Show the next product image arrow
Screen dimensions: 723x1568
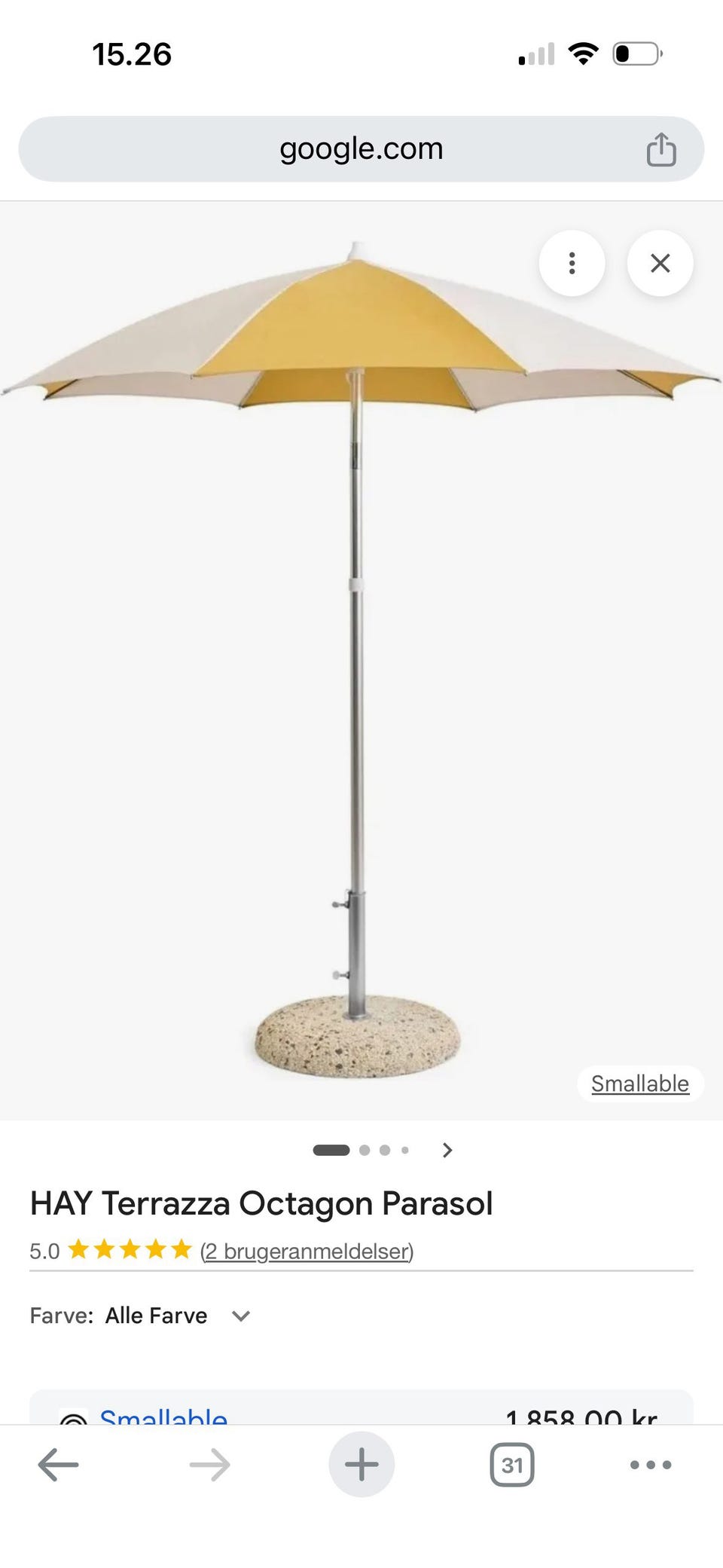click(x=447, y=1150)
